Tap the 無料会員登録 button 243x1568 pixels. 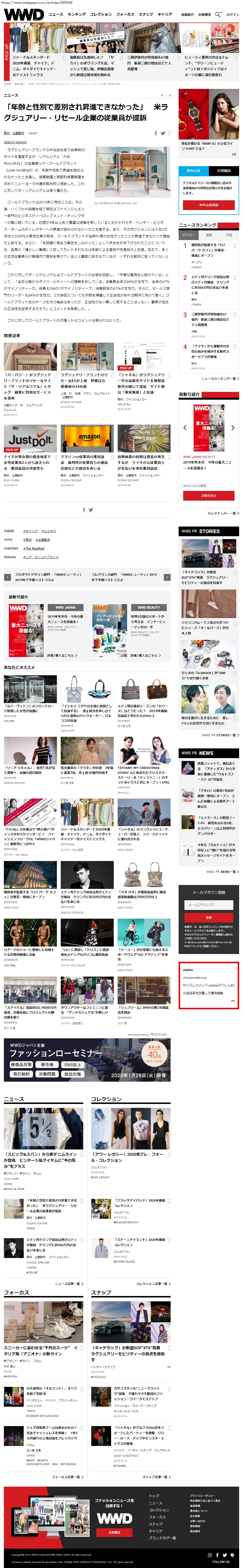tap(208, 204)
